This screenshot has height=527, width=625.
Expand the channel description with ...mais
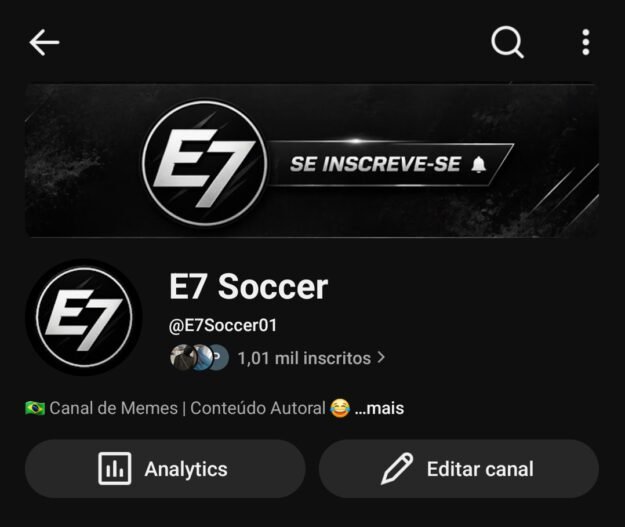click(379, 408)
